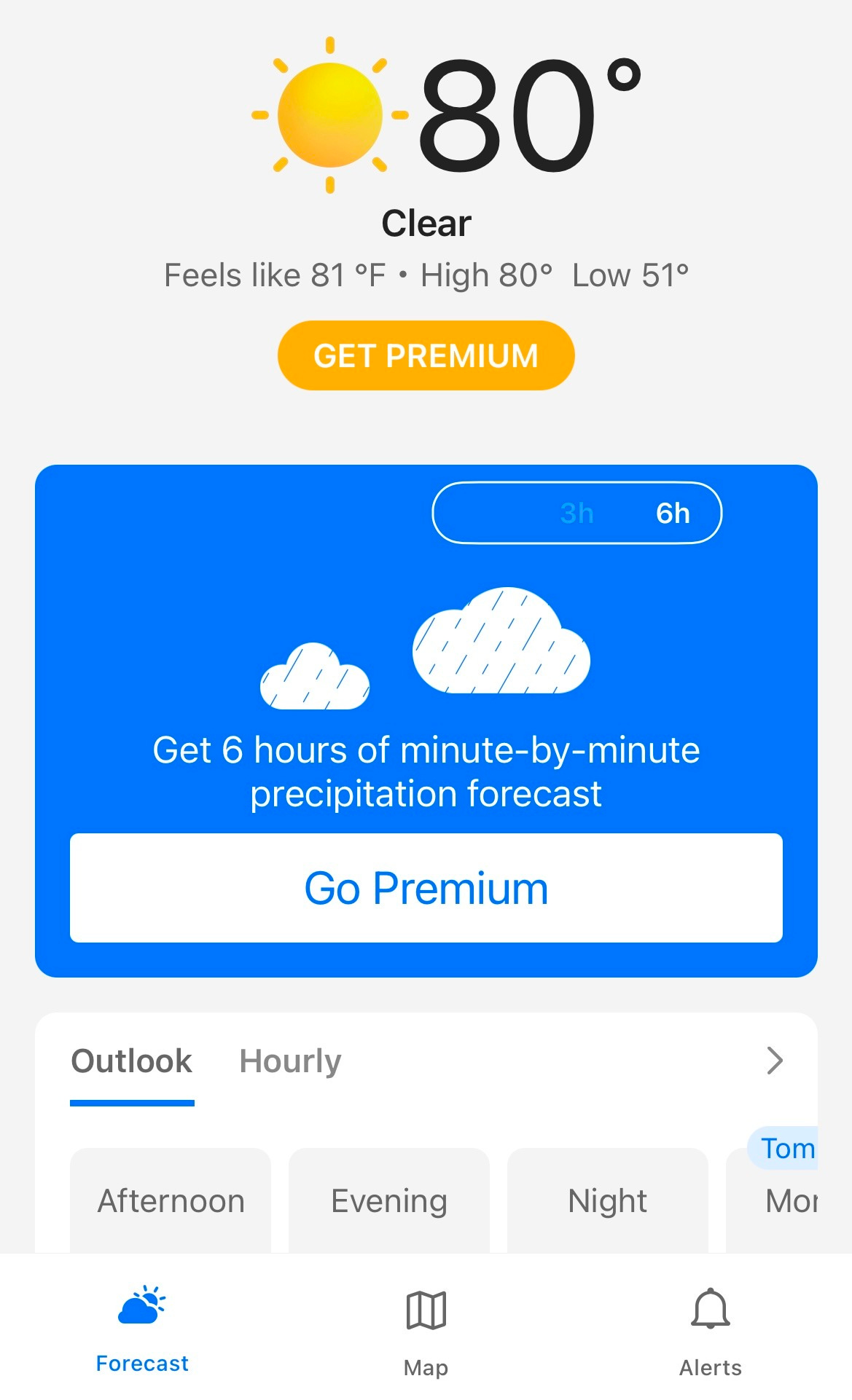Open the Evening outlook card
Screen dimensions: 852x1400
388,1200
